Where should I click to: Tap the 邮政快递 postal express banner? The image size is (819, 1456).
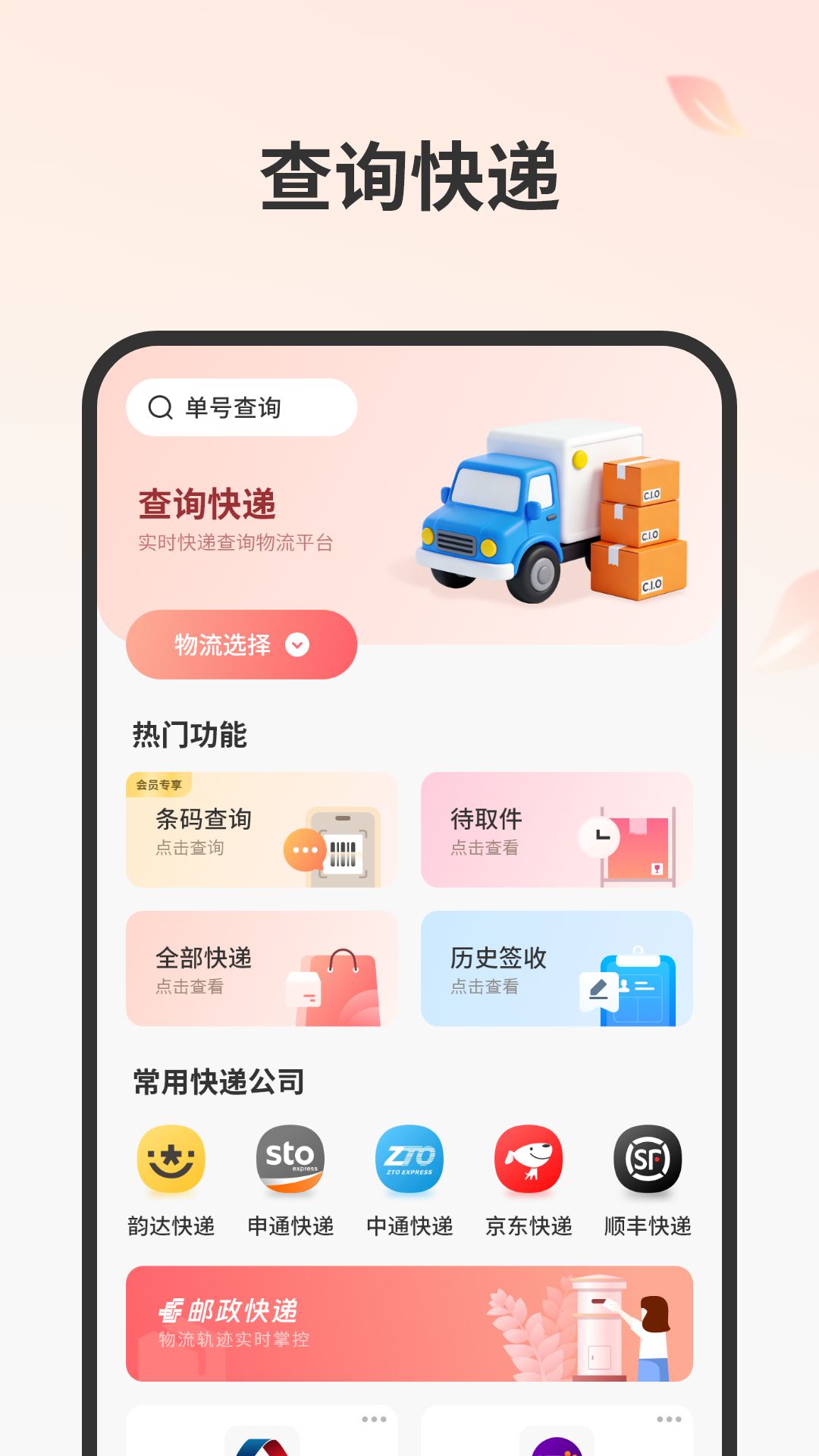[x=409, y=1324]
